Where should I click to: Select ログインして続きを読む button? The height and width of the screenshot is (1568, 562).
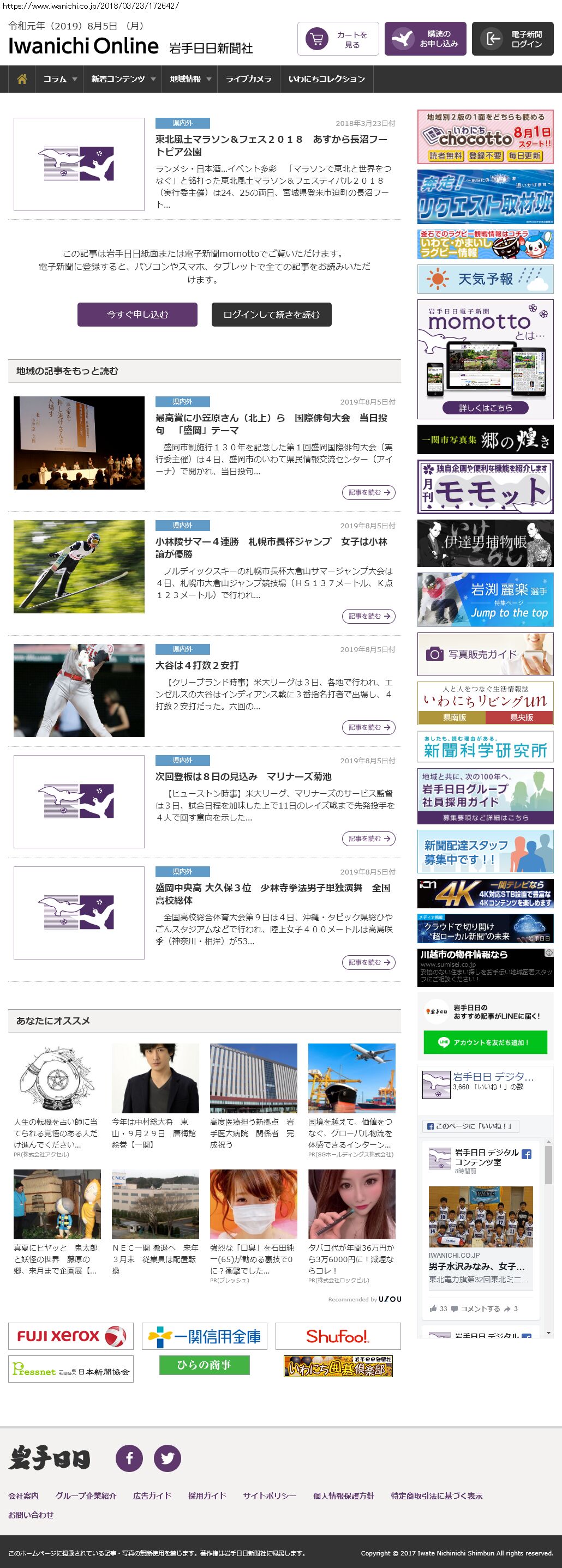coord(271,315)
